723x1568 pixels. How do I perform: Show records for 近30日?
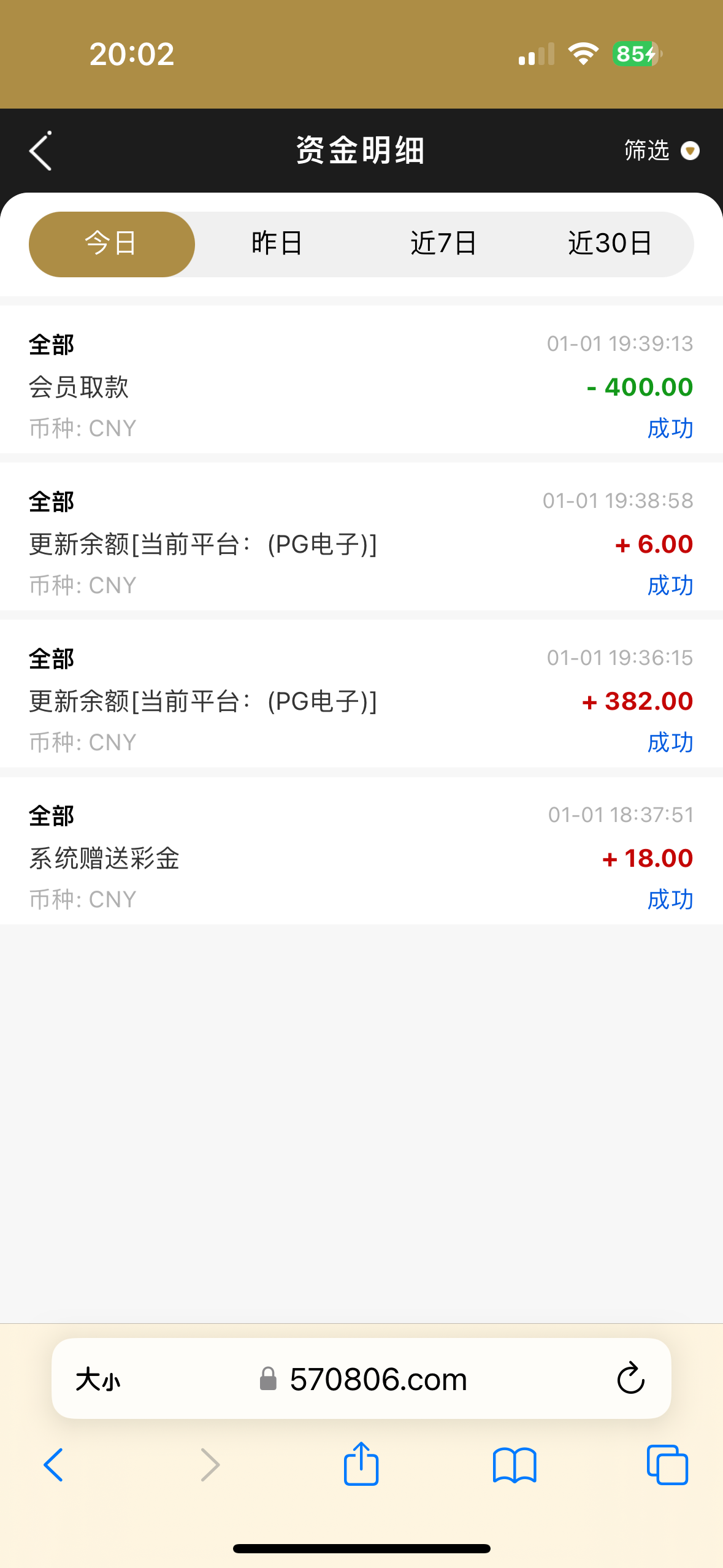[610, 244]
